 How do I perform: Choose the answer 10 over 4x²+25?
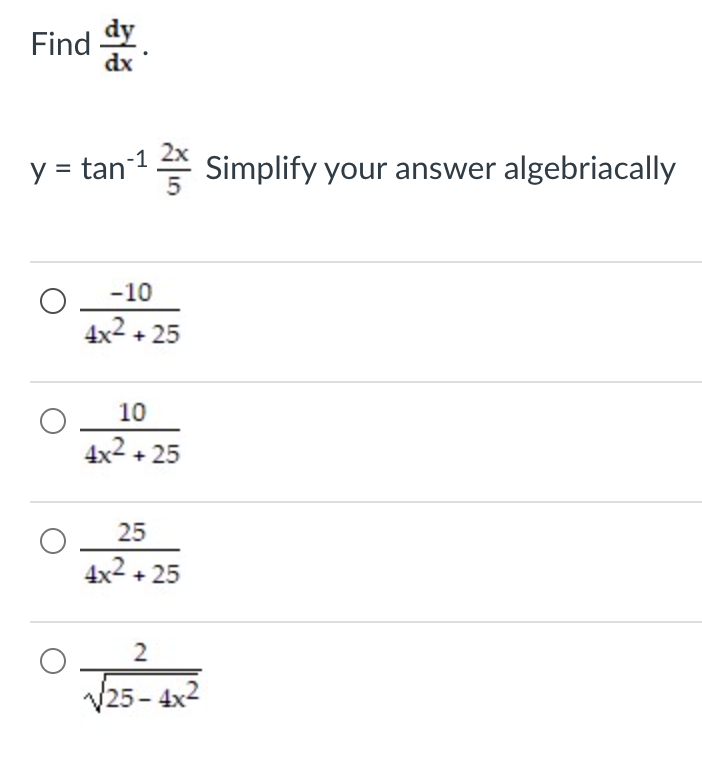[x=54, y=421]
